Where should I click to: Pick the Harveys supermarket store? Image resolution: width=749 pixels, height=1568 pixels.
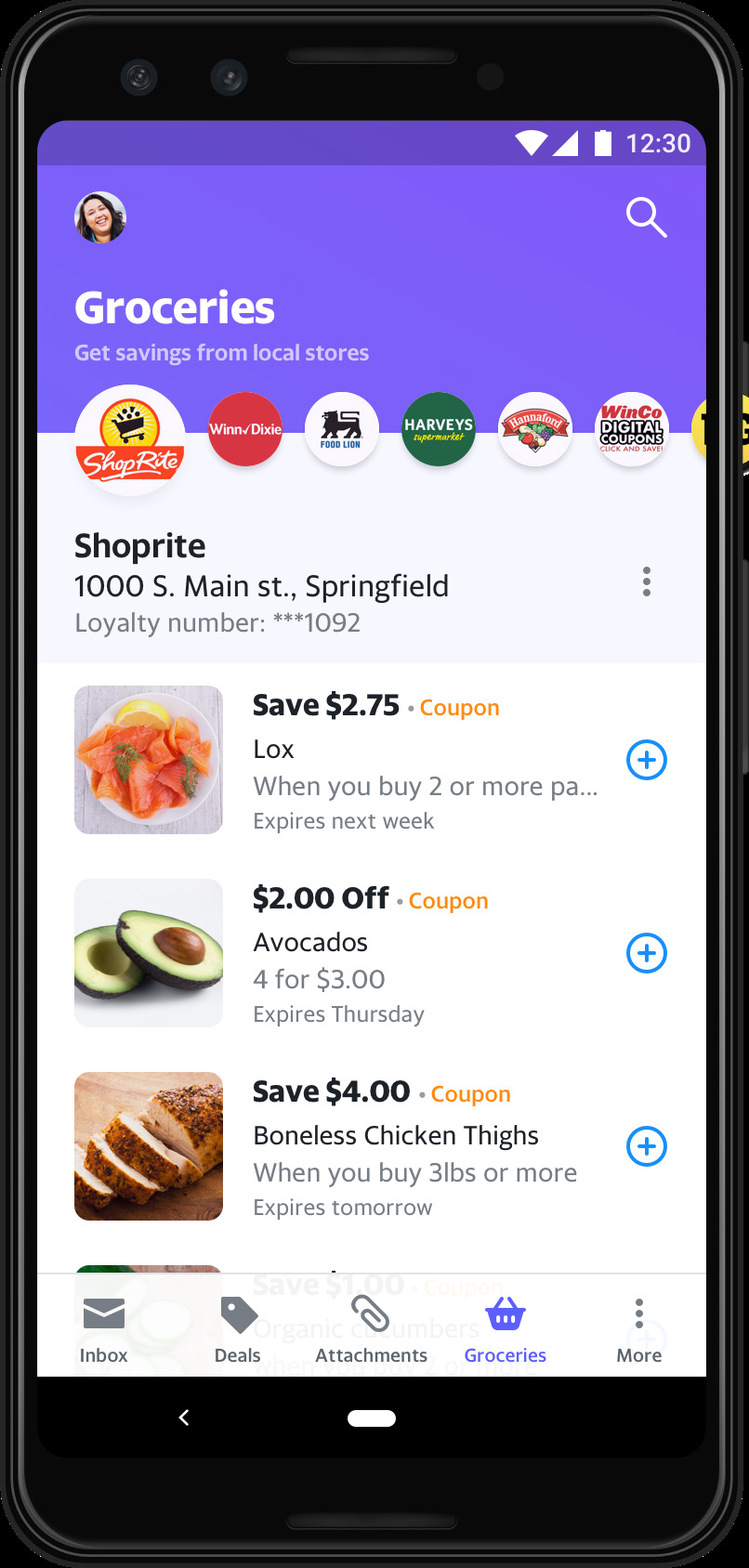[x=439, y=429]
